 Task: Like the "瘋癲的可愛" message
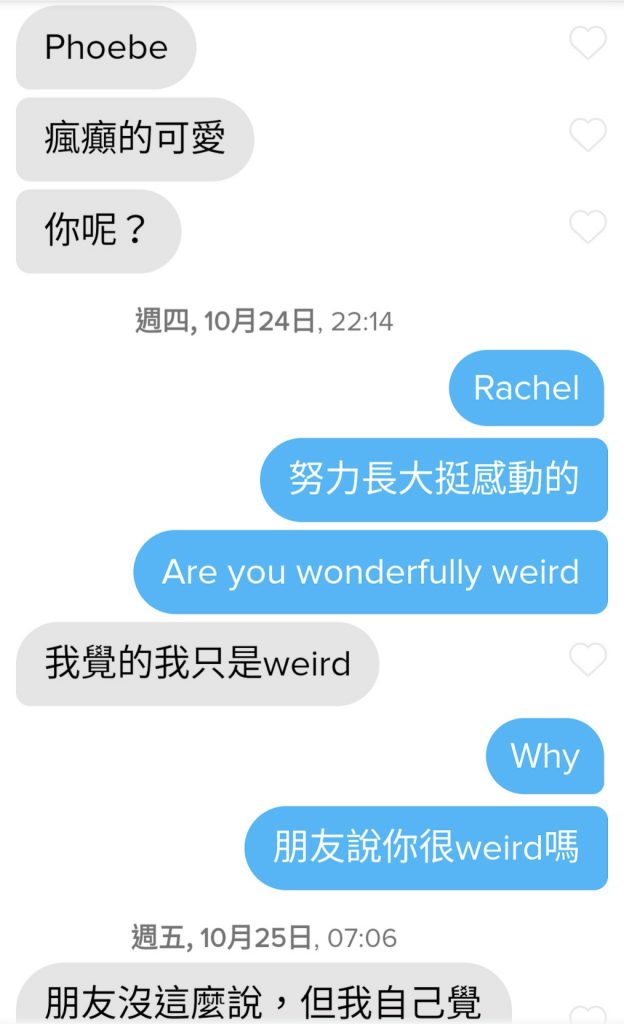588,135
